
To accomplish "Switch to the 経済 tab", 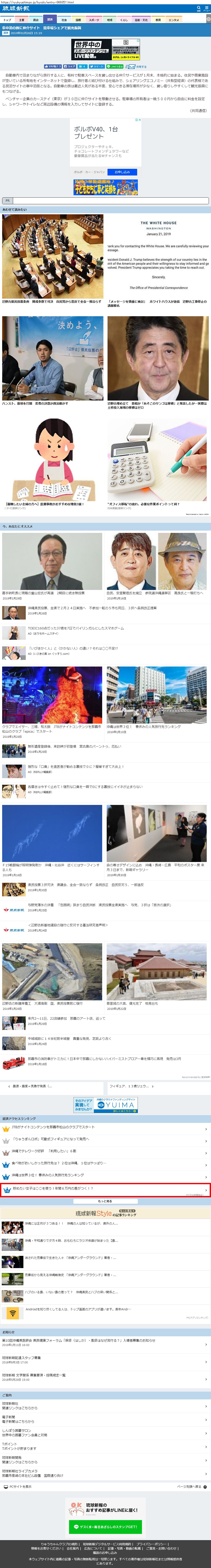I will tap(50, 20).
